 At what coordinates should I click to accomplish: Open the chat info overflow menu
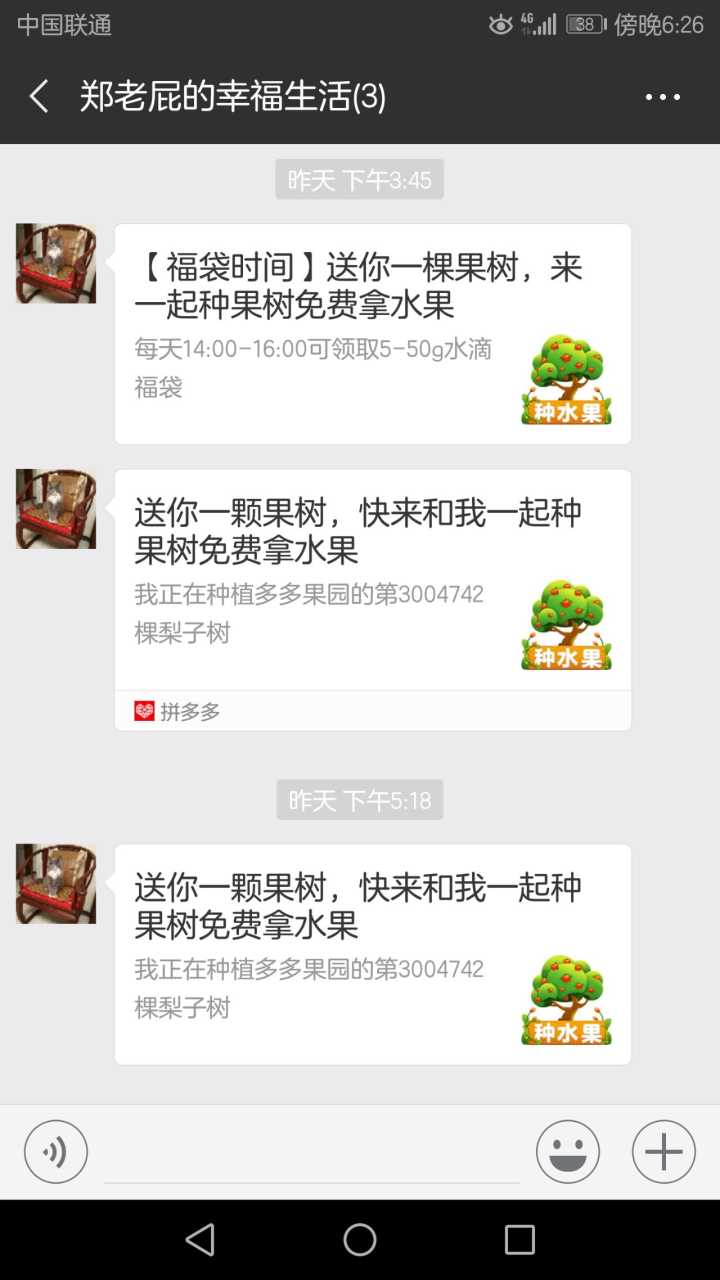coord(662,97)
